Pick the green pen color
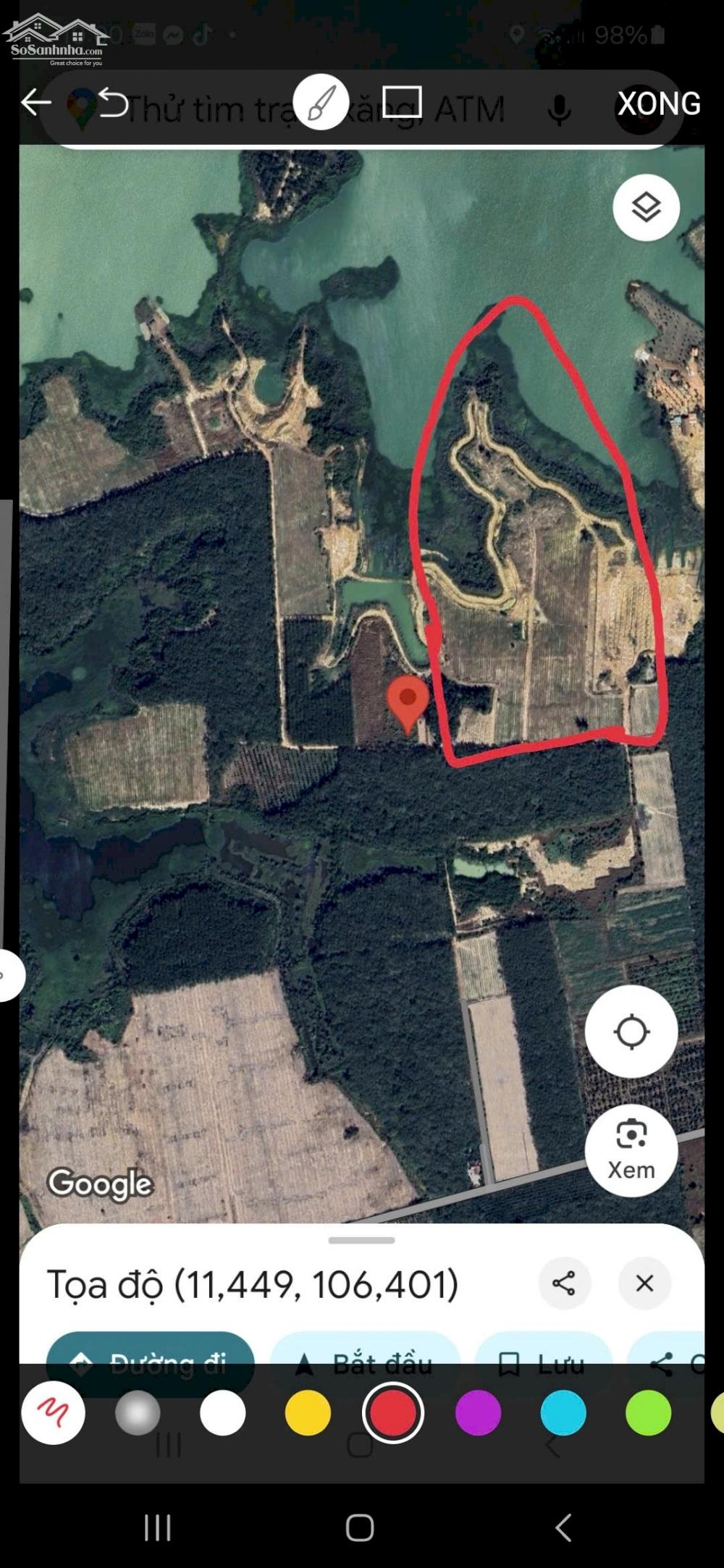This screenshot has width=724, height=1568. tap(648, 1412)
